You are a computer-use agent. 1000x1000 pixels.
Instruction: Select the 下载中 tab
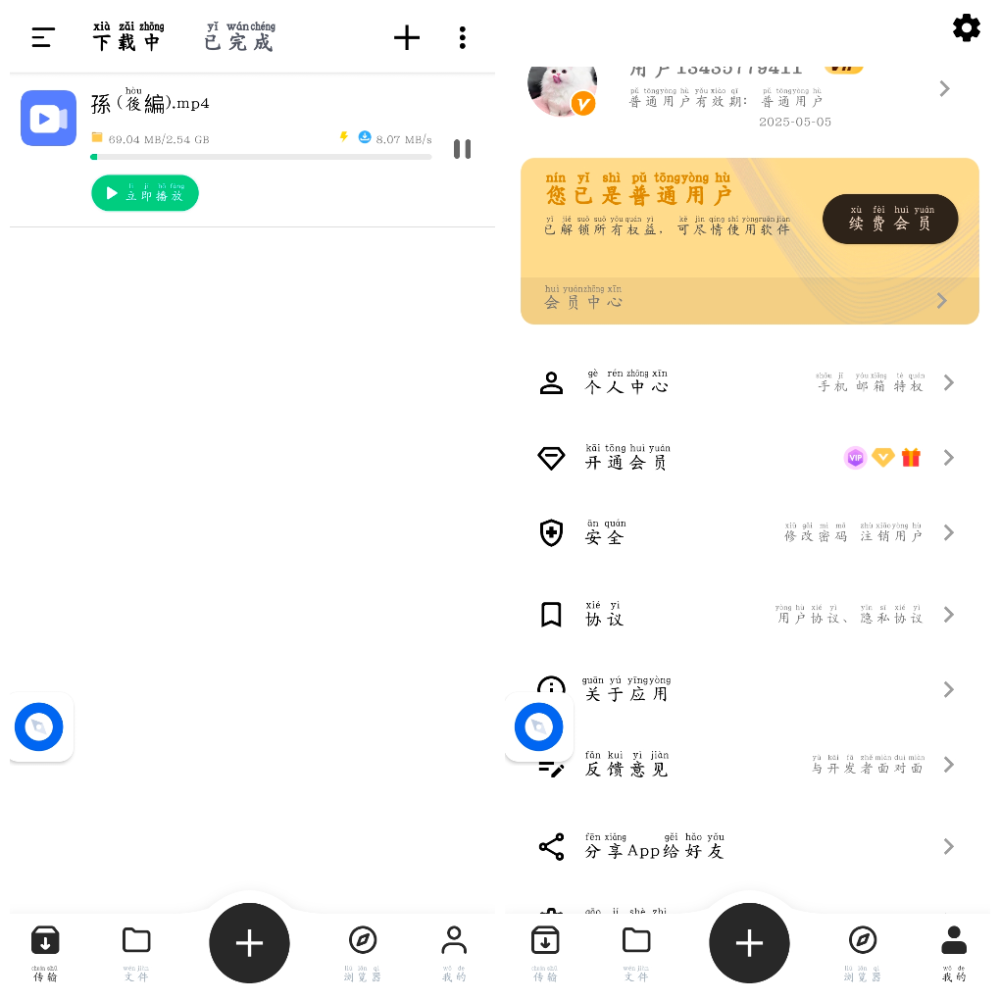tap(127, 37)
